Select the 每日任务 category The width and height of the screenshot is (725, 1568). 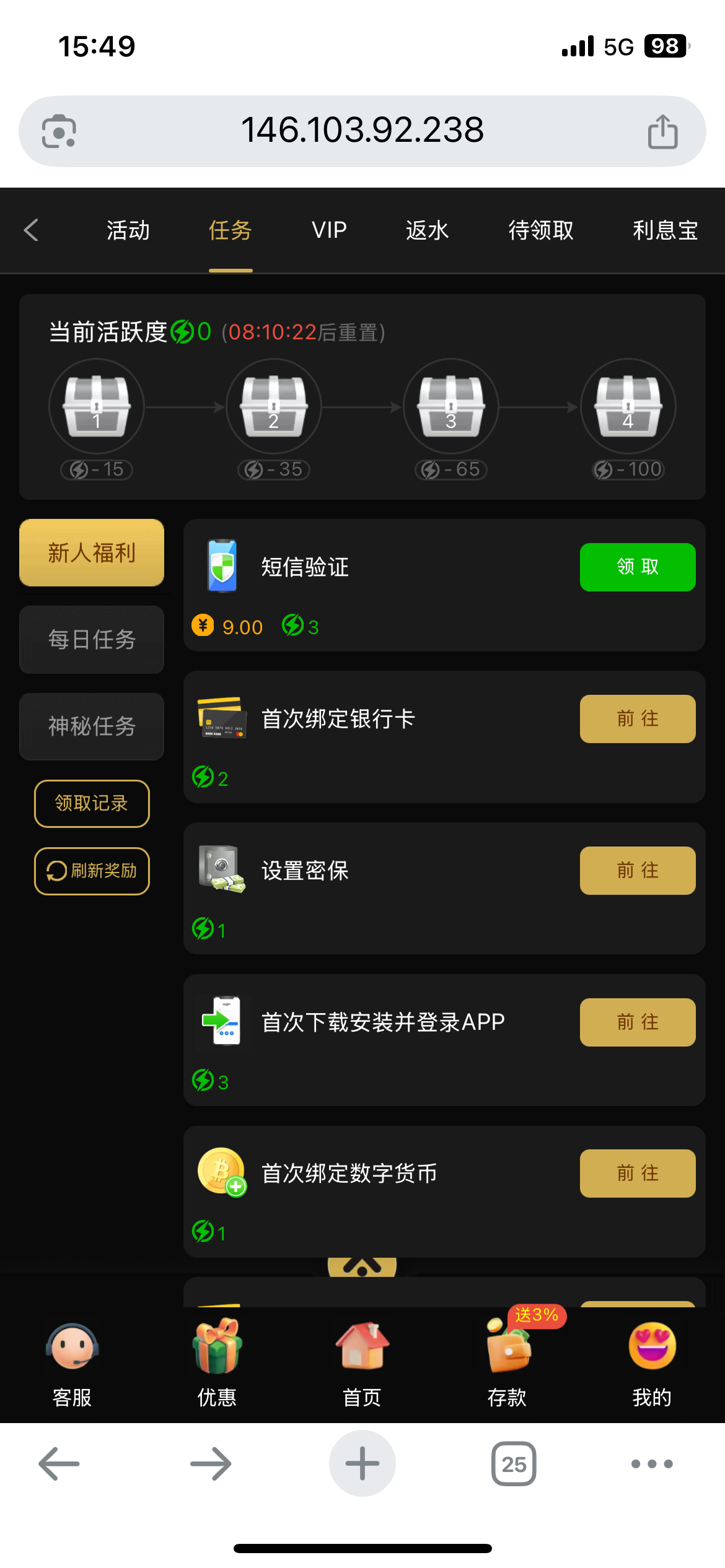(x=92, y=639)
